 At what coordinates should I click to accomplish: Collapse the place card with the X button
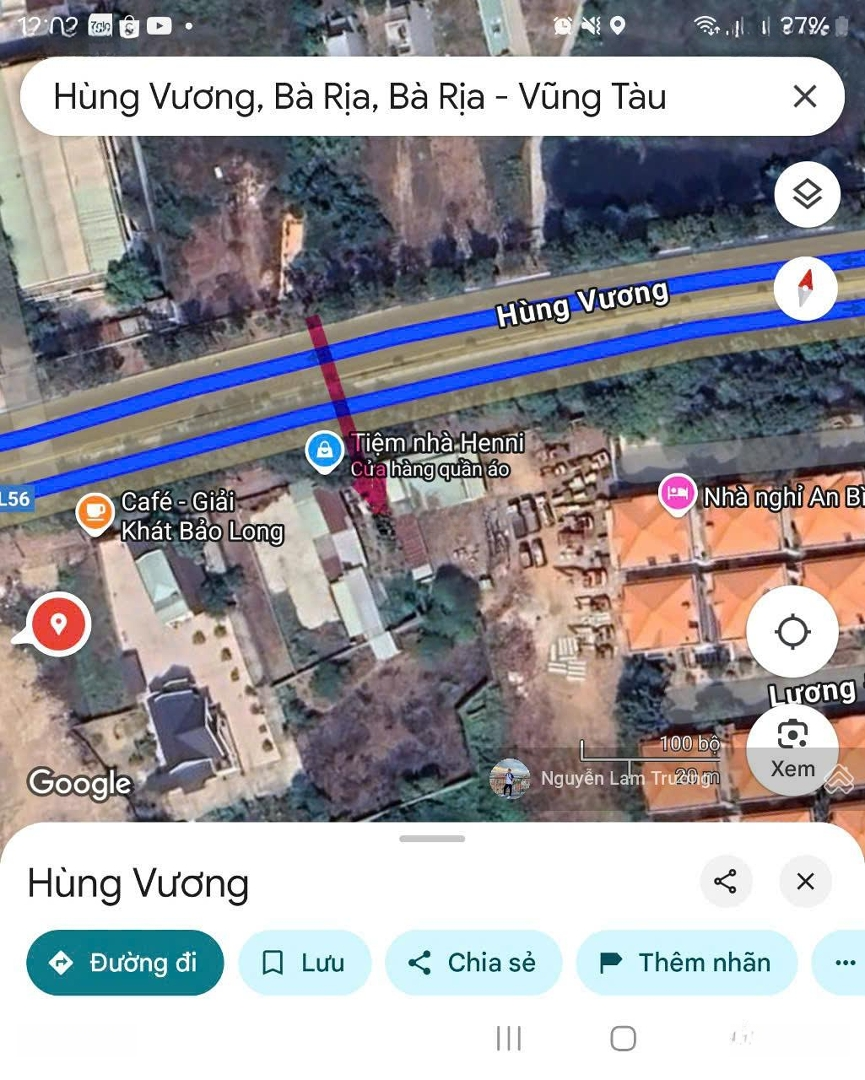pos(805,881)
